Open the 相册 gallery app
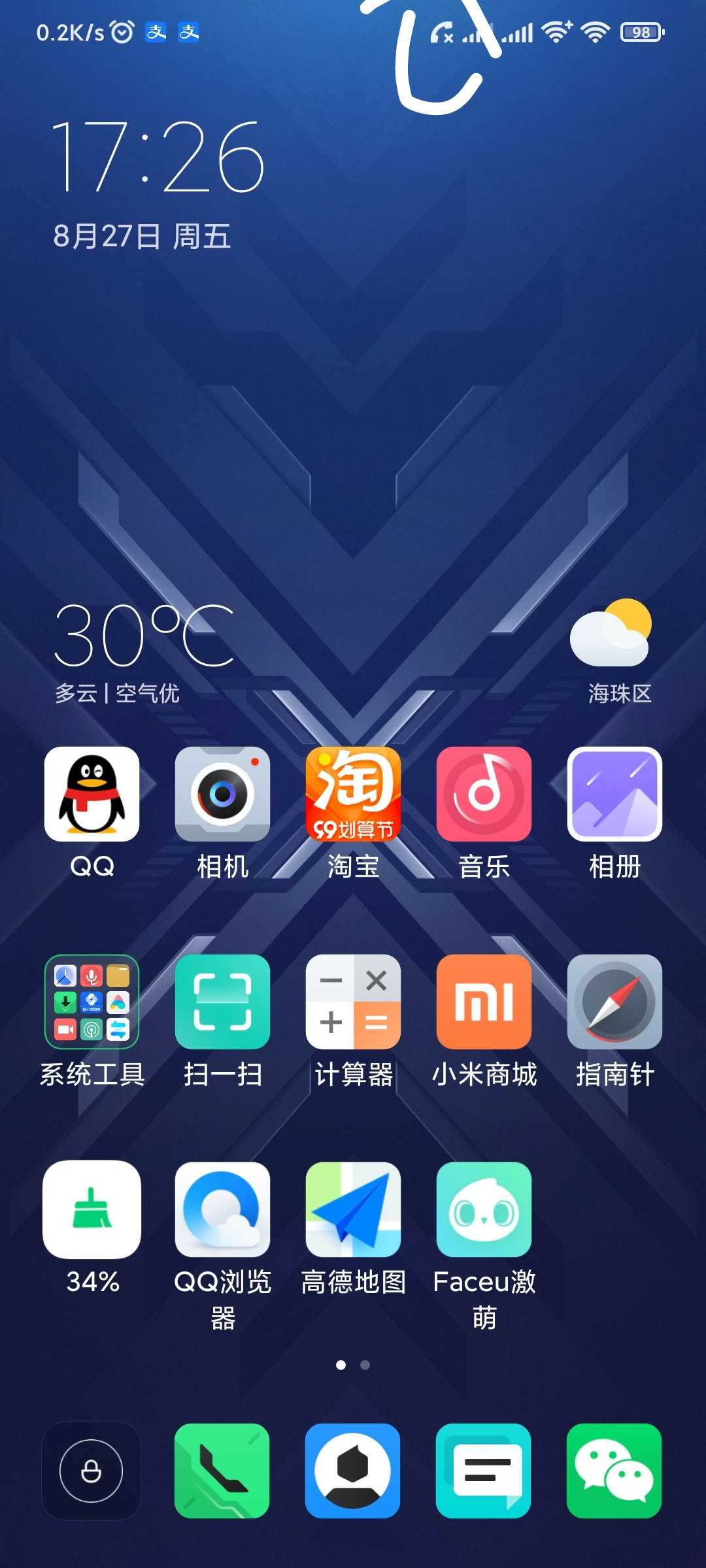This screenshot has height=1568, width=706. [614, 794]
